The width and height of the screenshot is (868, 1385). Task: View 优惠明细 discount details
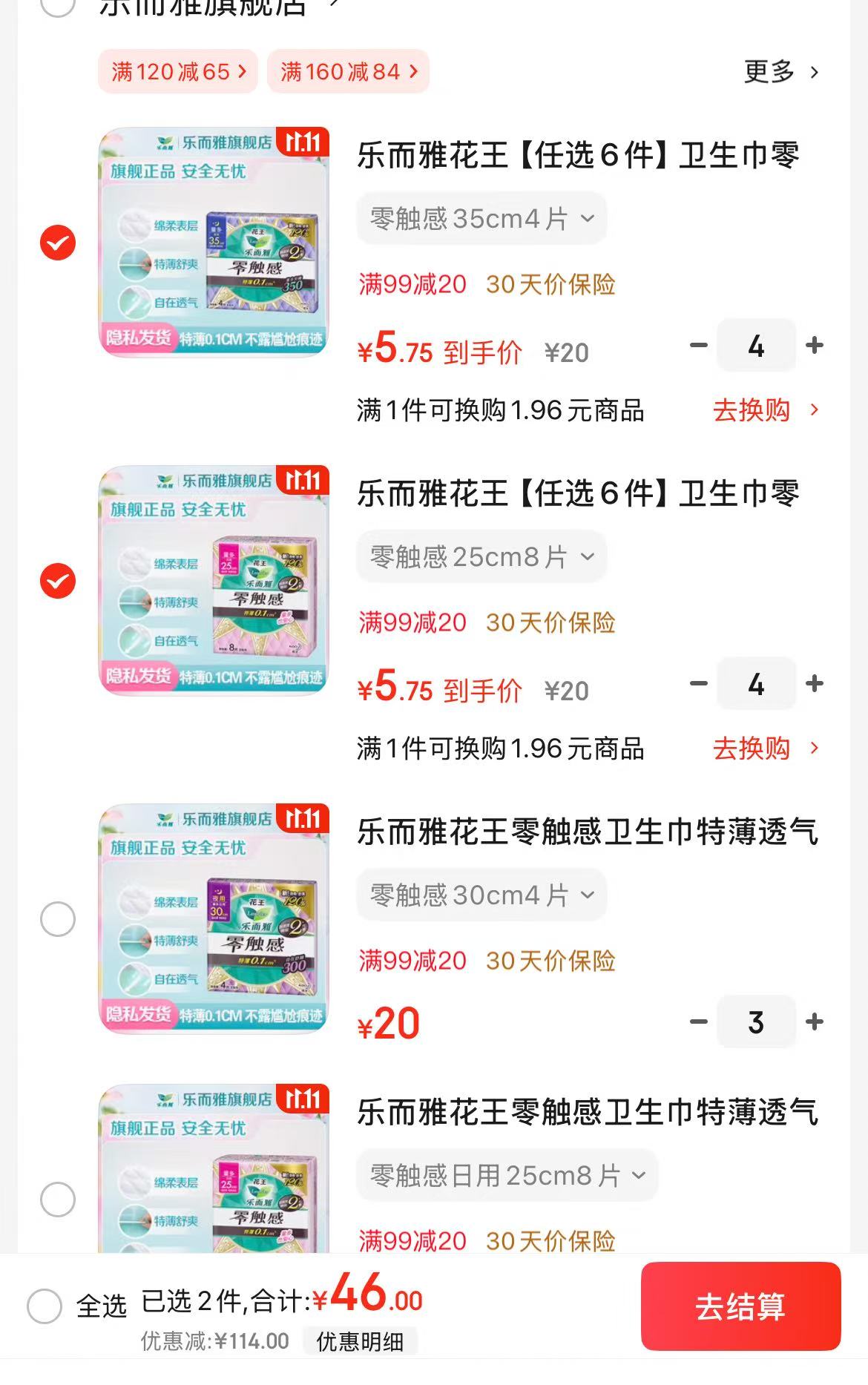coord(360,1341)
